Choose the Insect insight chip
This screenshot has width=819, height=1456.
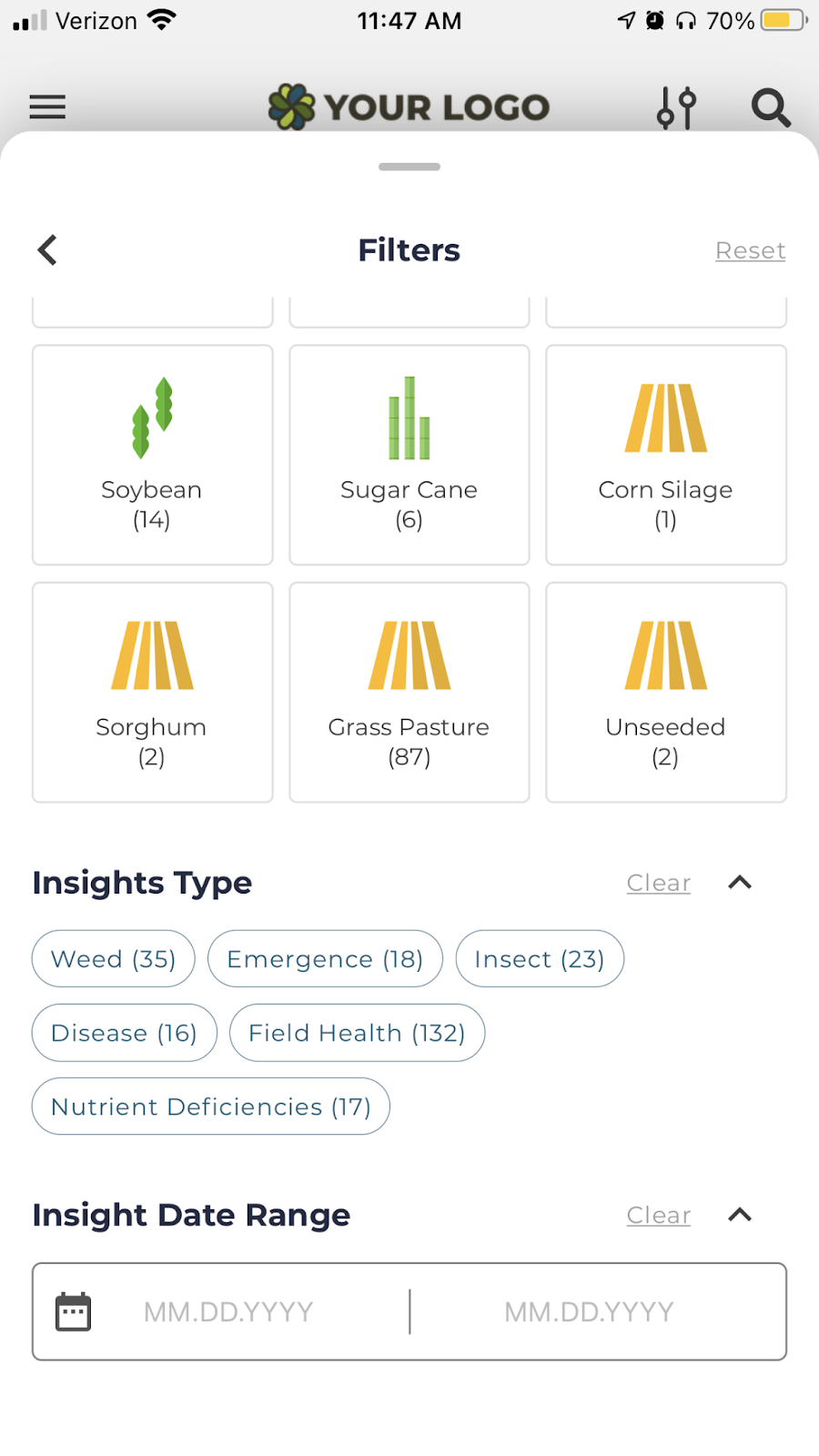pyautogui.click(x=540, y=959)
